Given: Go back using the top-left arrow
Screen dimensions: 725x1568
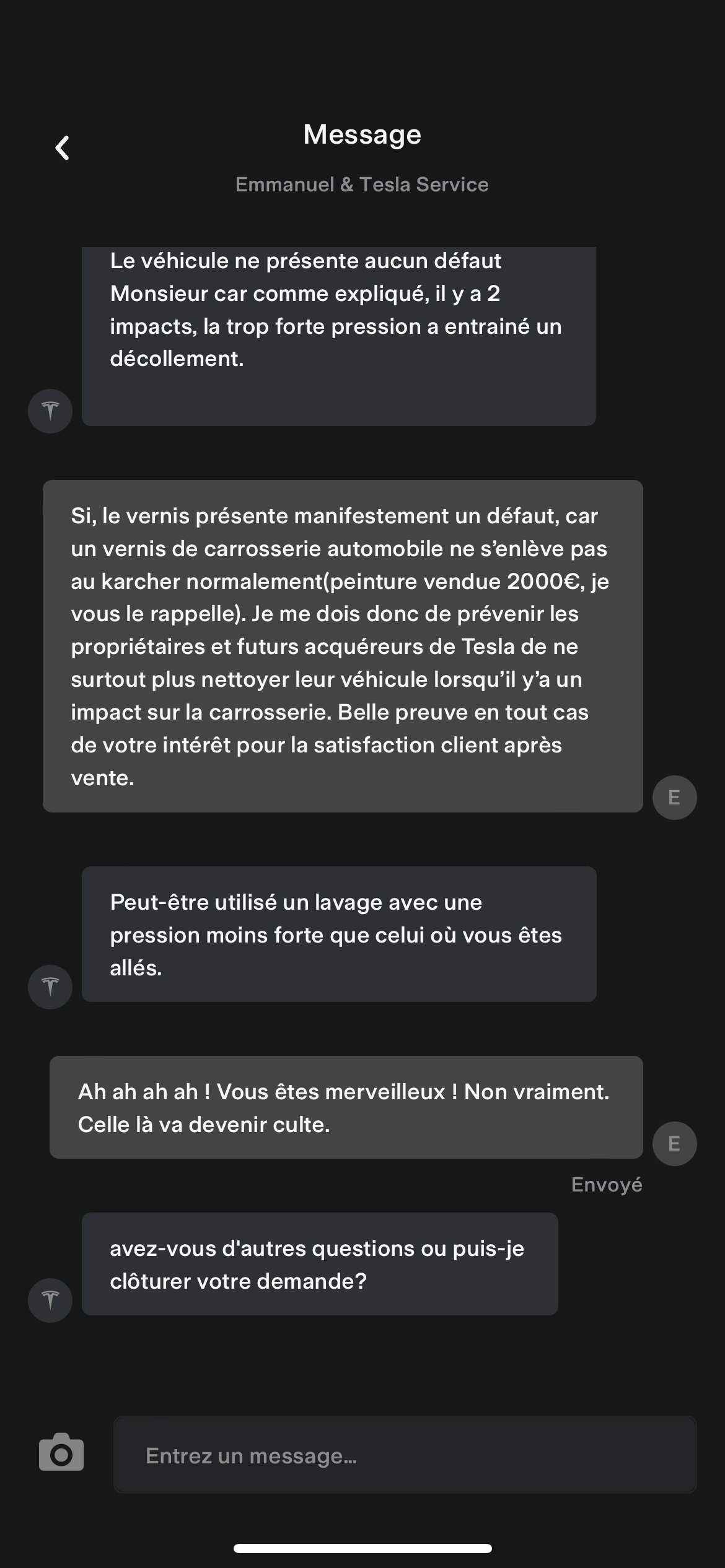Looking at the screenshot, I should (x=62, y=148).
